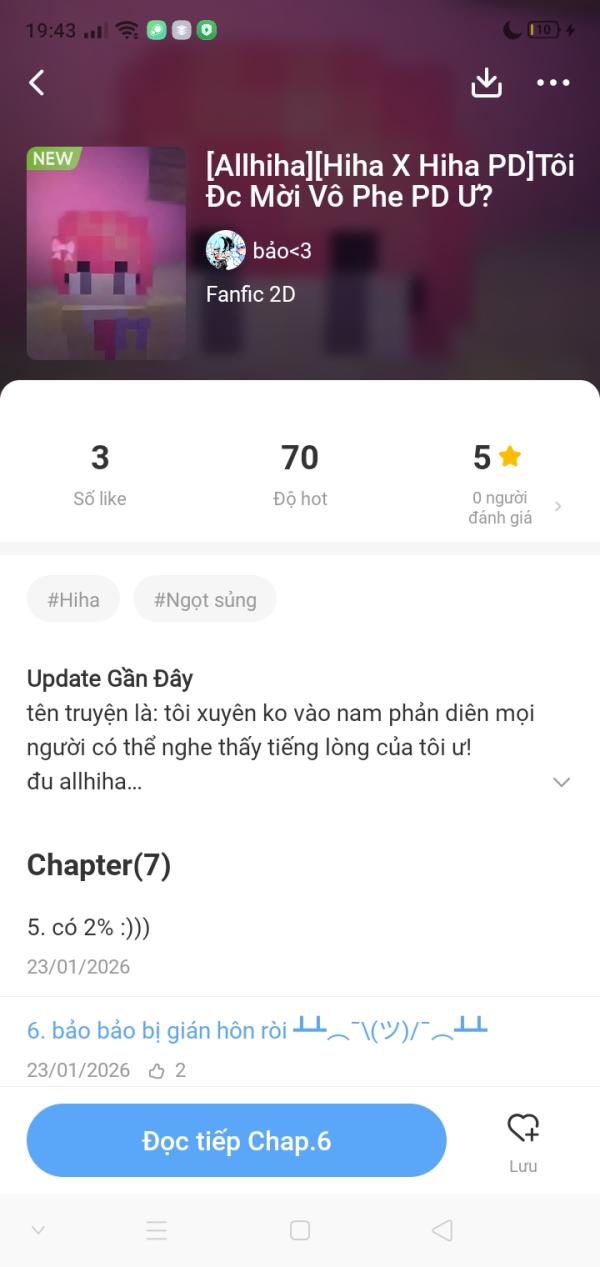Image resolution: width=600 pixels, height=1267 pixels.
Task: Open the system recent apps menu
Action: (157, 1230)
